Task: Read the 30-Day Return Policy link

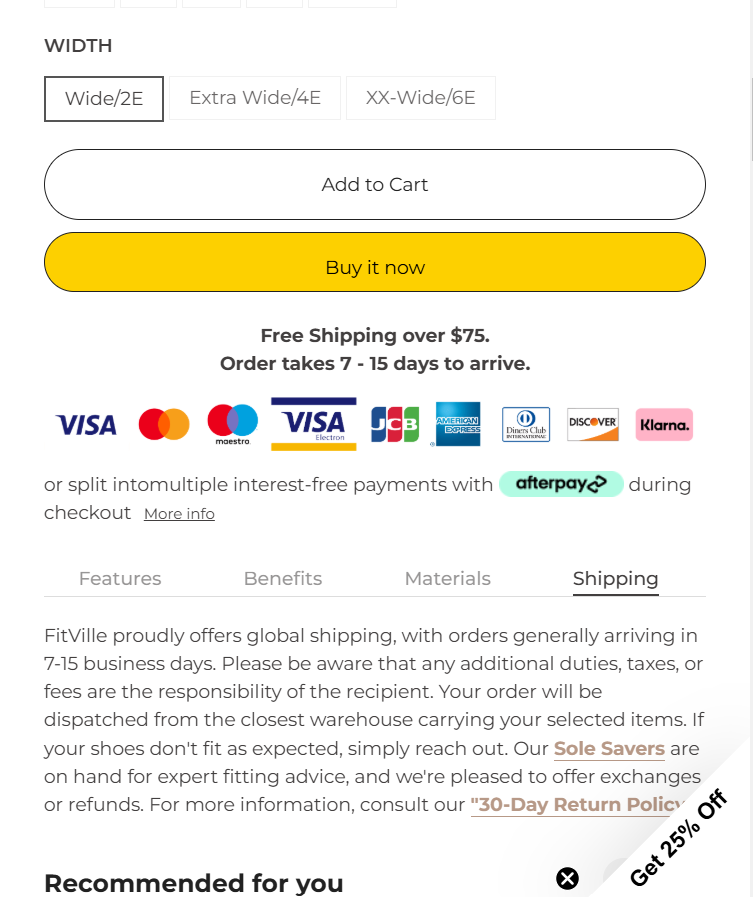Action: tap(576, 805)
